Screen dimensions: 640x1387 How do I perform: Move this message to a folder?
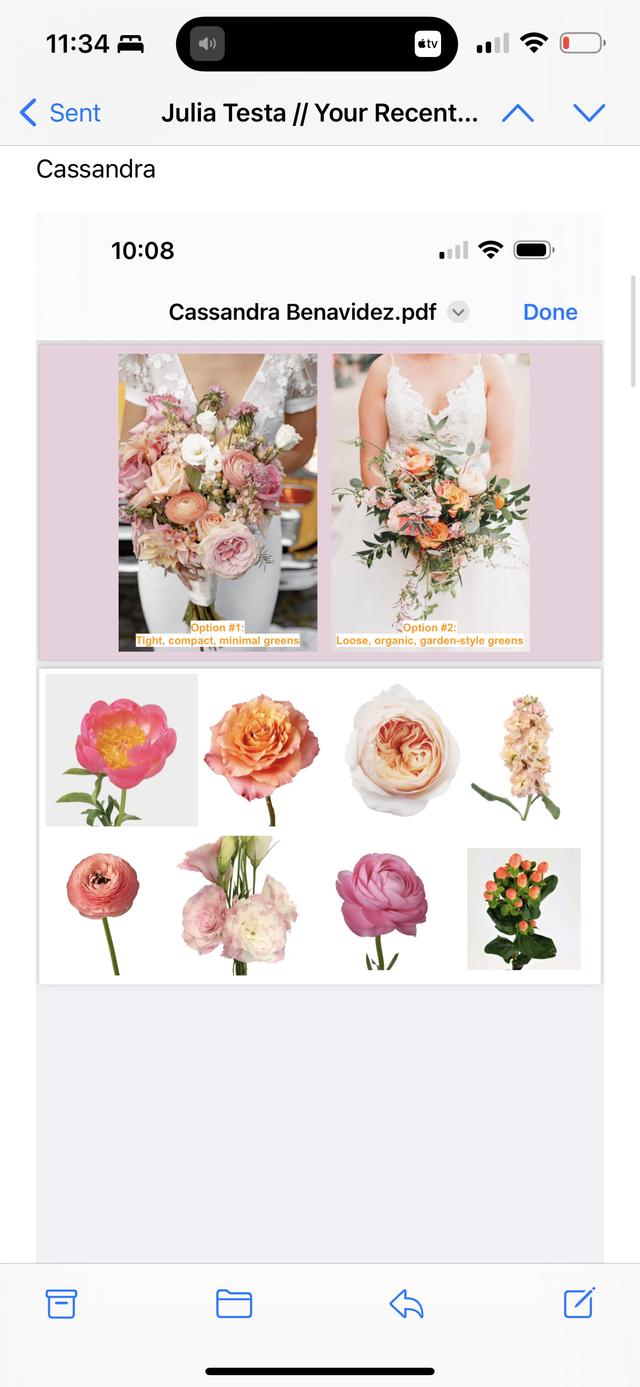234,1303
